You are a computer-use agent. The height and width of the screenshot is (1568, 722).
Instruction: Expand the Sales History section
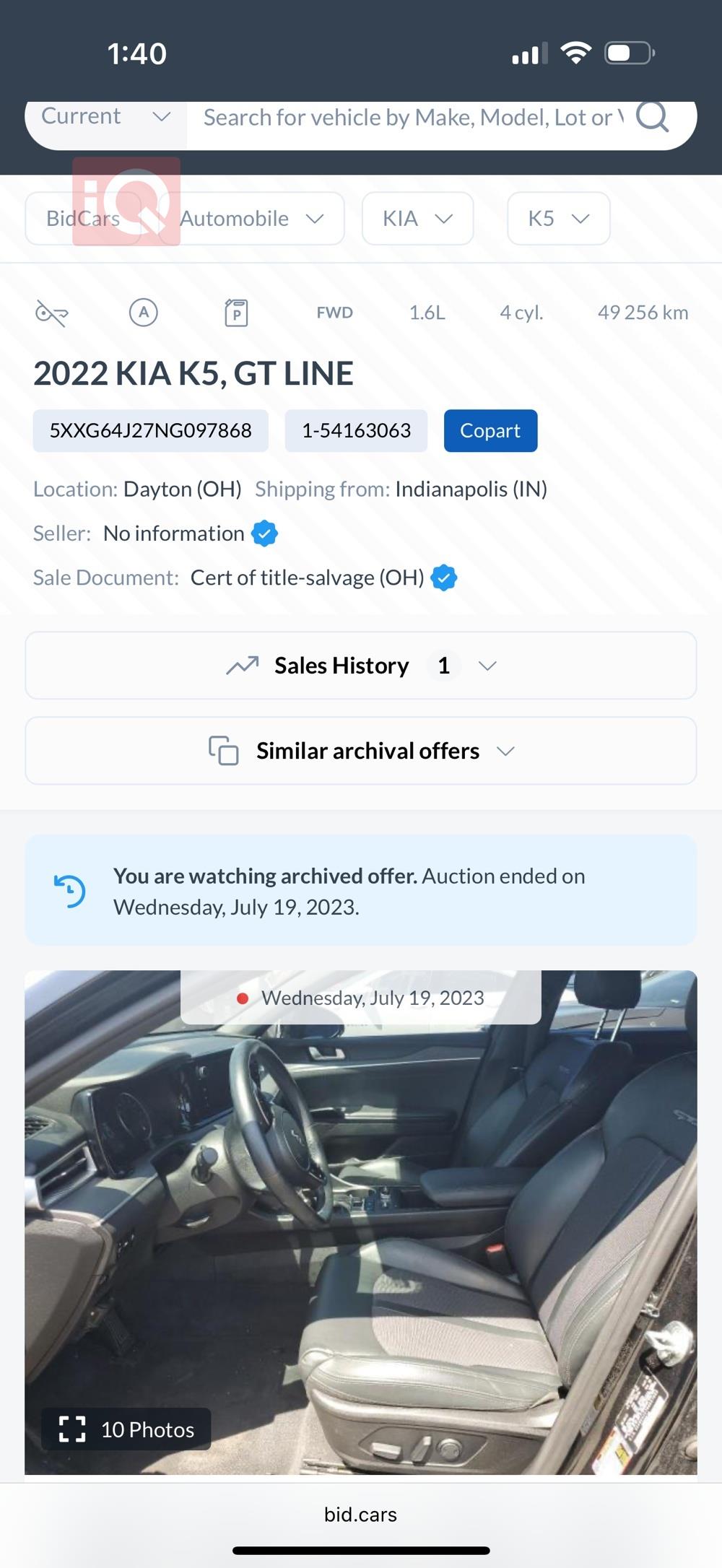click(361, 666)
